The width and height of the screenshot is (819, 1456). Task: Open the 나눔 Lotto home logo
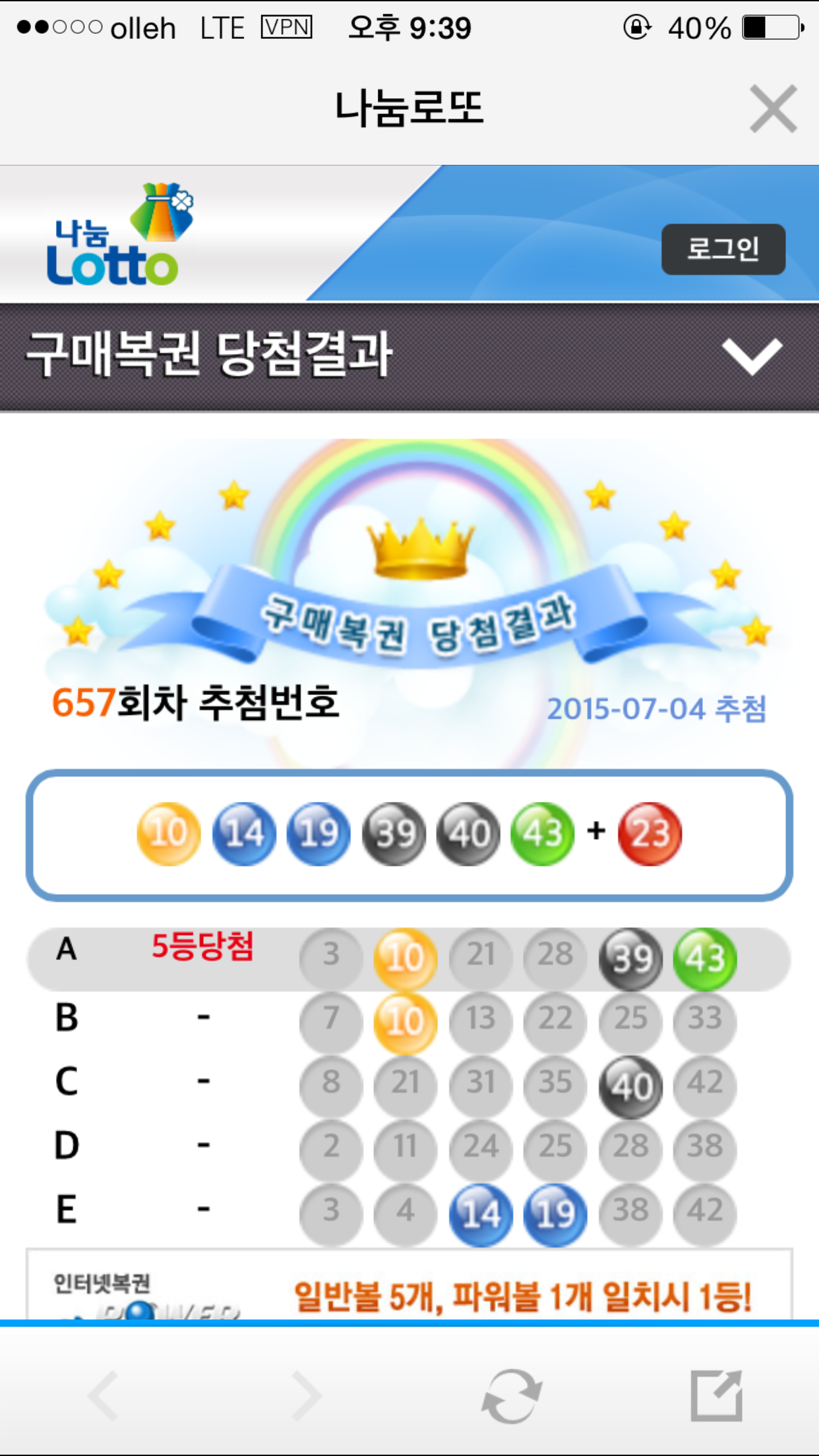117,236
